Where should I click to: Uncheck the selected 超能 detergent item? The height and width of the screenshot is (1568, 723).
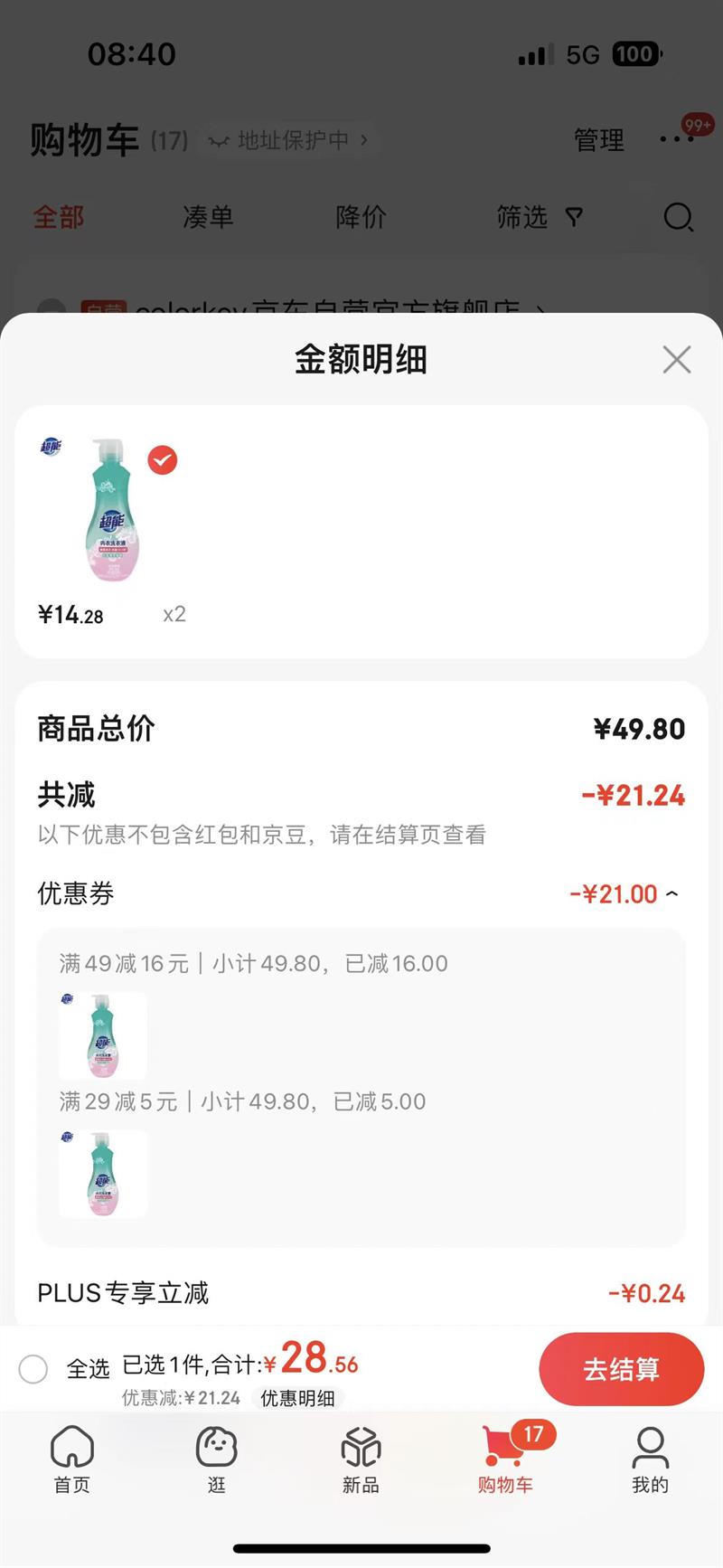point(163,460)
